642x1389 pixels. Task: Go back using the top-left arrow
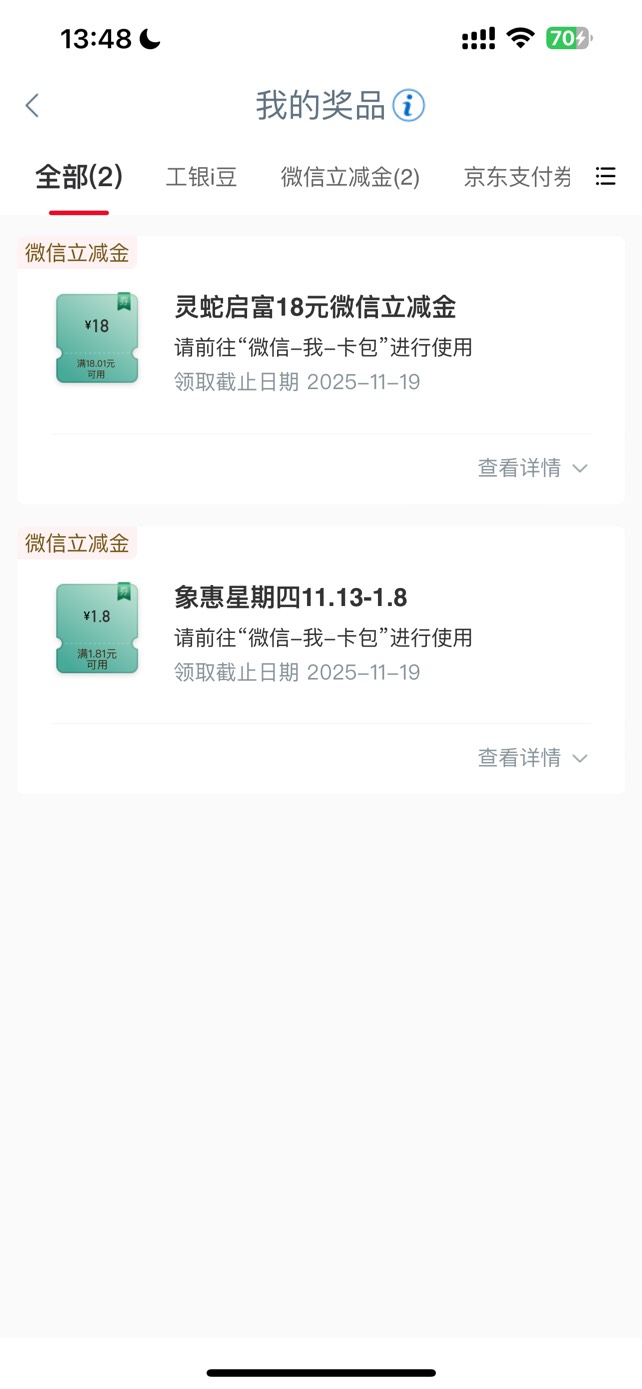tap(32, 105)
